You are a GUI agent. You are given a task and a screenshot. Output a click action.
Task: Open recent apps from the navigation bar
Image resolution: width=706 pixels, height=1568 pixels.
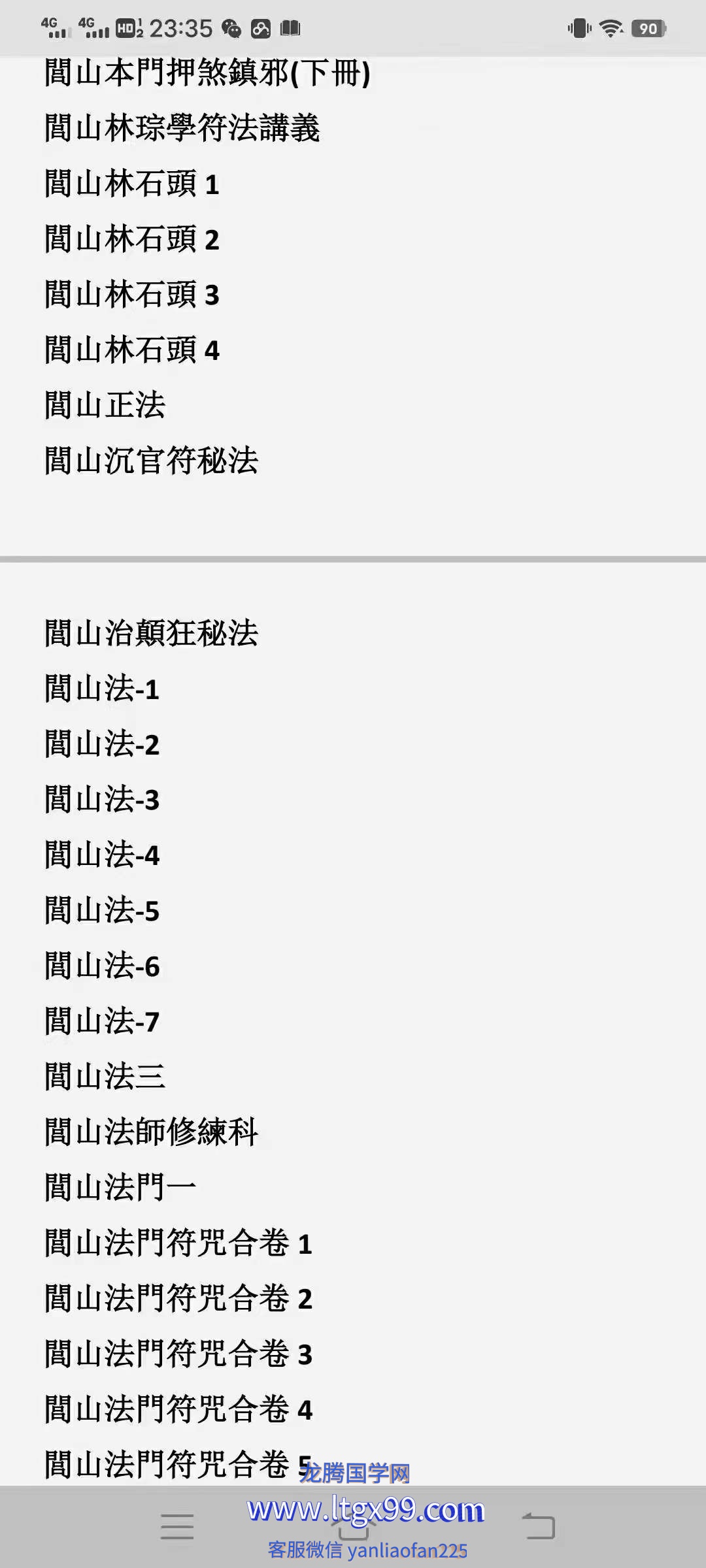177,1527
